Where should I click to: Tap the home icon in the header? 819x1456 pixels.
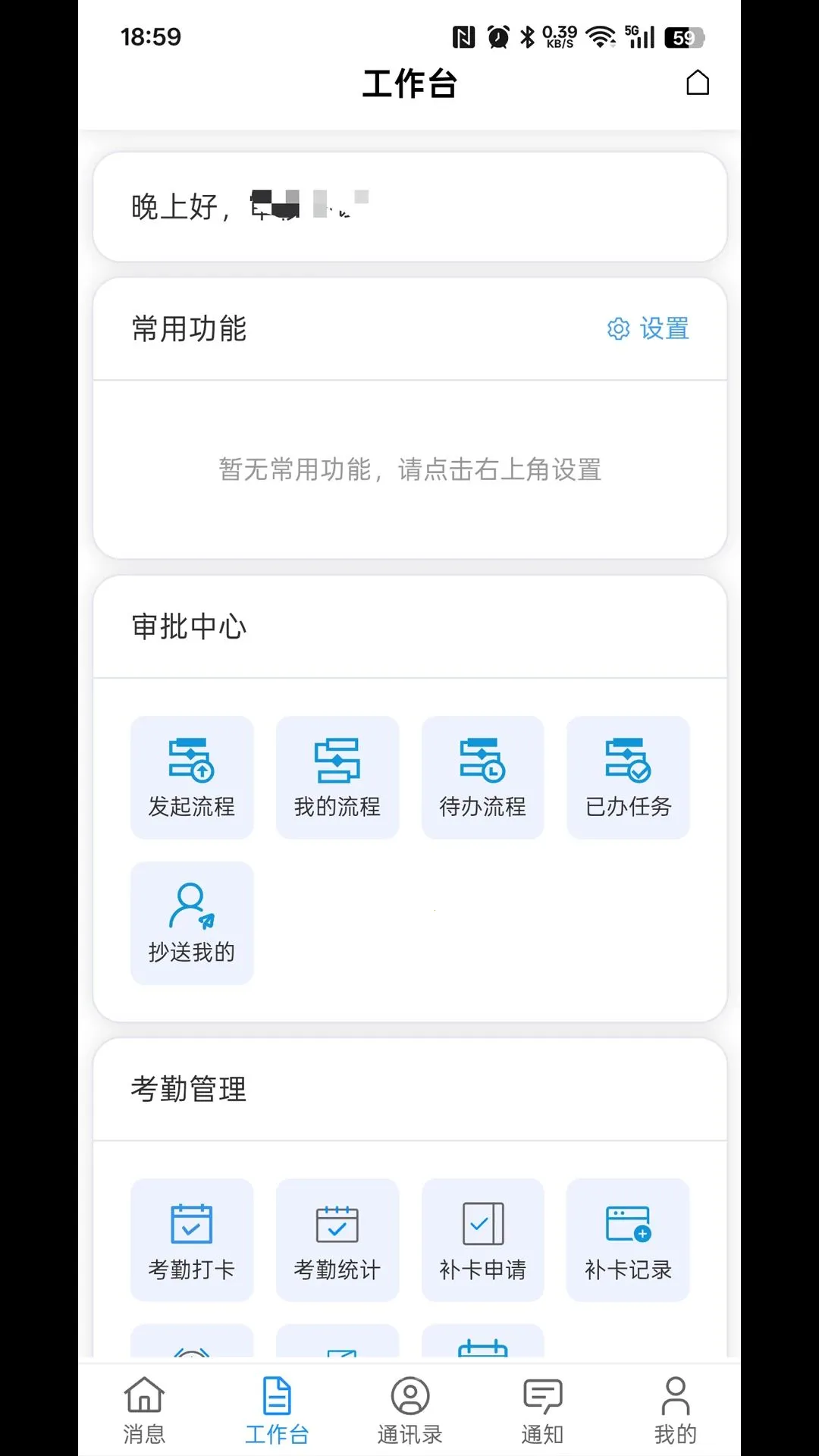click(x=698, y=83)
